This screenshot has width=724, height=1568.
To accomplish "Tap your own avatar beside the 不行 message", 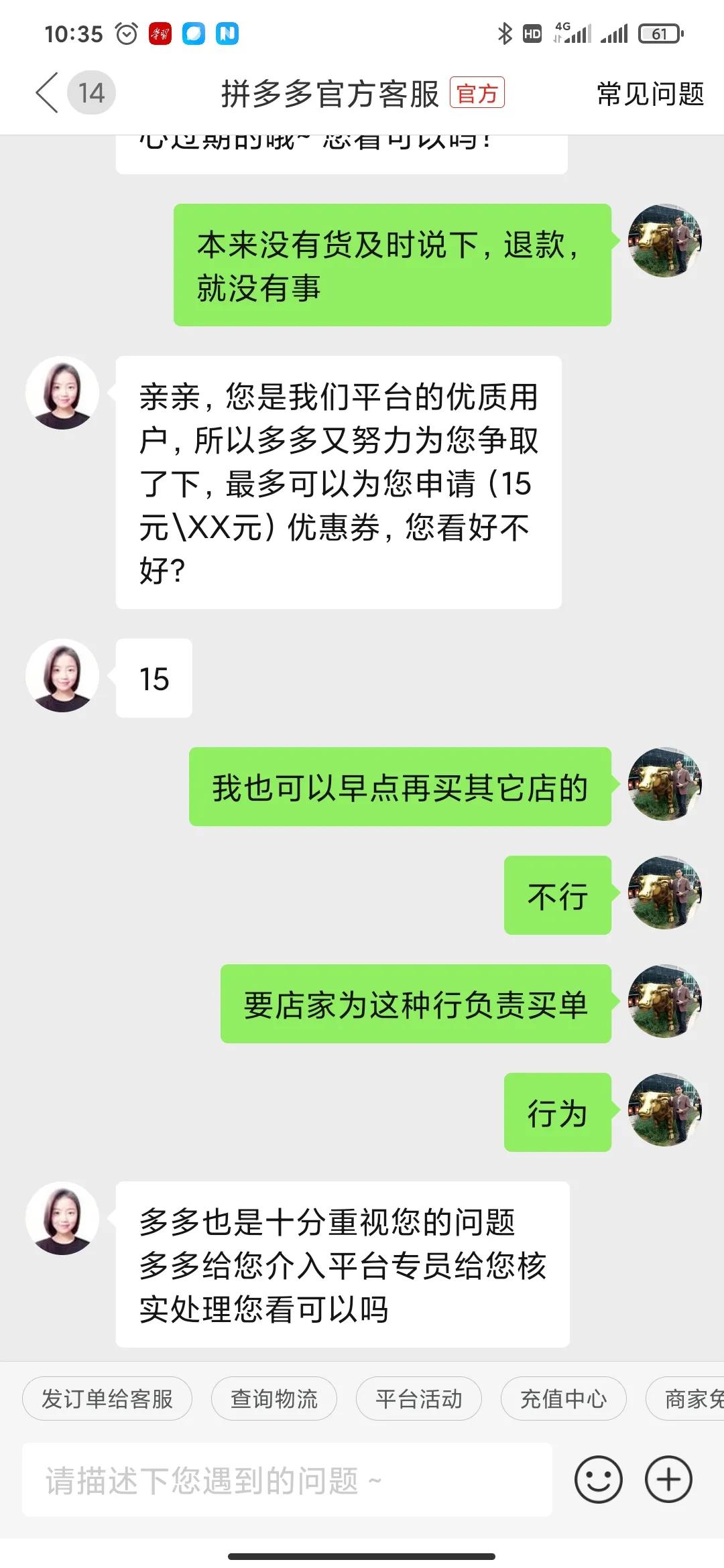I will coord(664,896).
